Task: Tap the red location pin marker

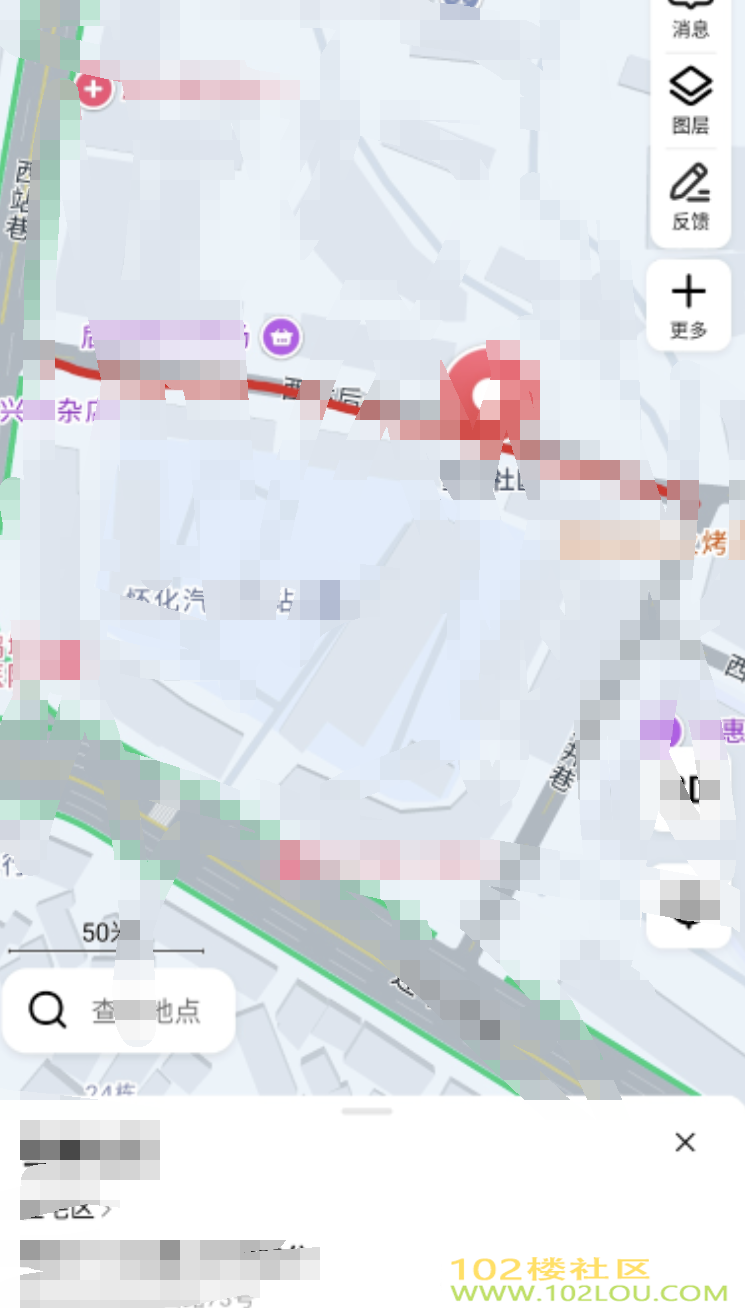Action: pyautogui.click(x=488, y=392)
